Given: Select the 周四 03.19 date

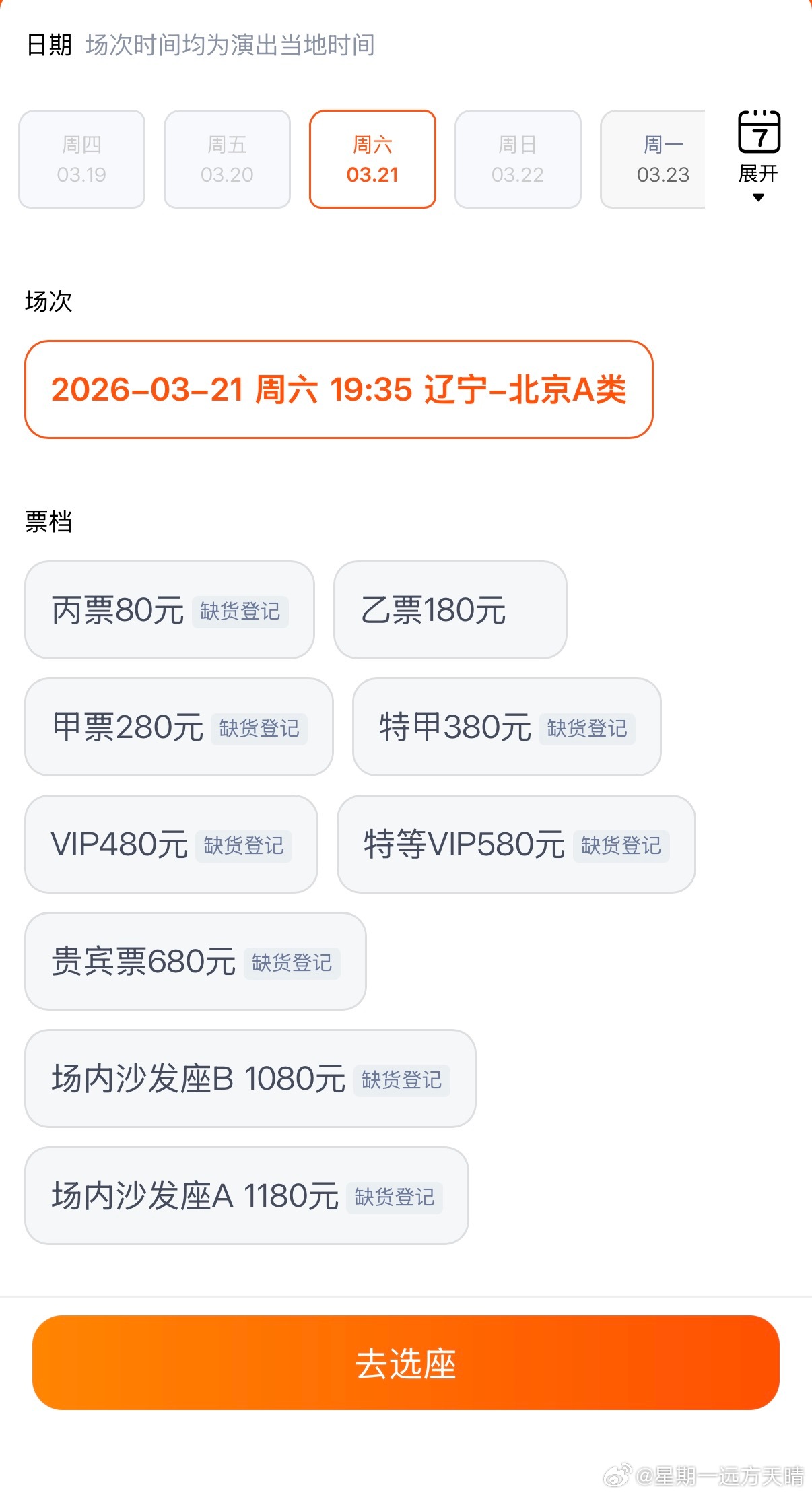Looking at the screenshot, I should (x=81, y=159).
